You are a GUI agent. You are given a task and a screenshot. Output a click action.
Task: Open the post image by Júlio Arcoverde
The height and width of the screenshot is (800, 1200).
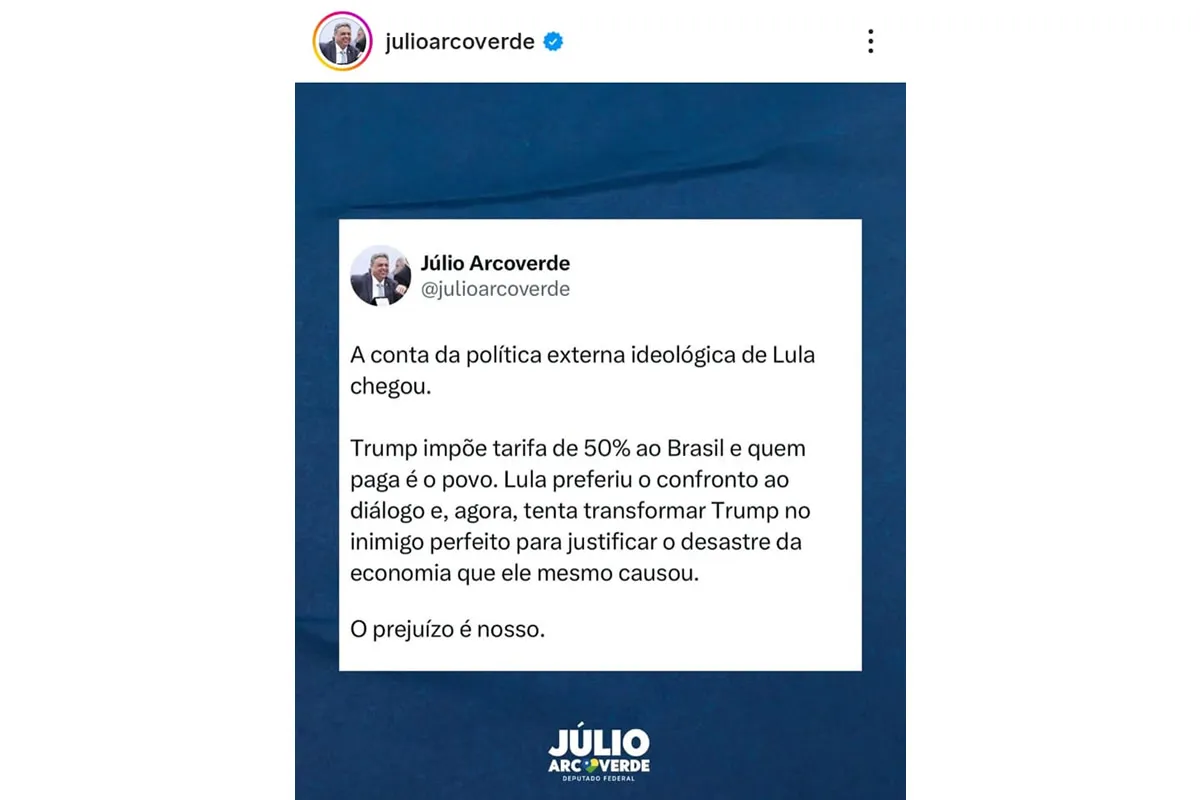point(600,440)
